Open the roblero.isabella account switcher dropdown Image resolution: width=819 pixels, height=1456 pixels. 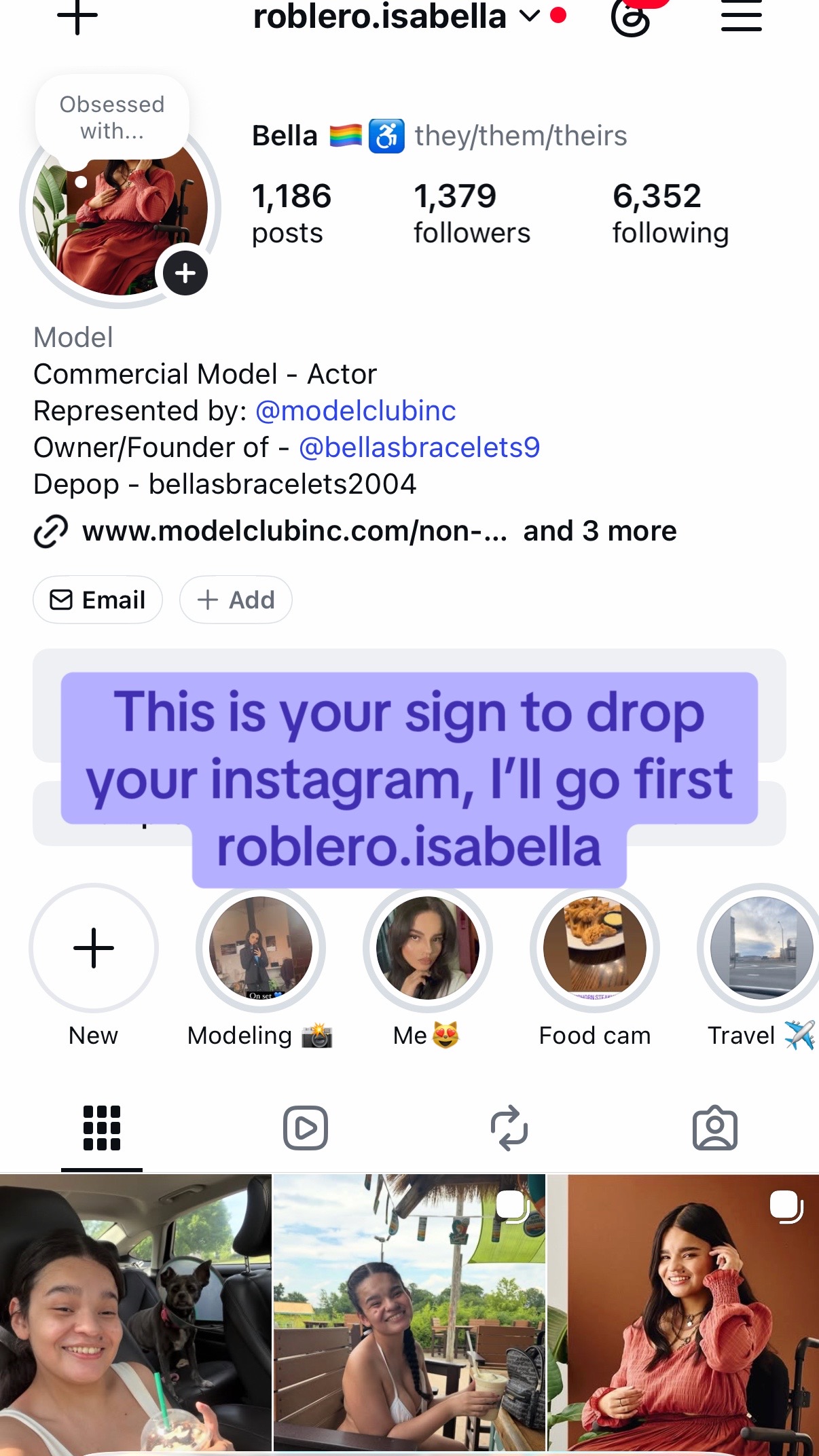(397, 16)
